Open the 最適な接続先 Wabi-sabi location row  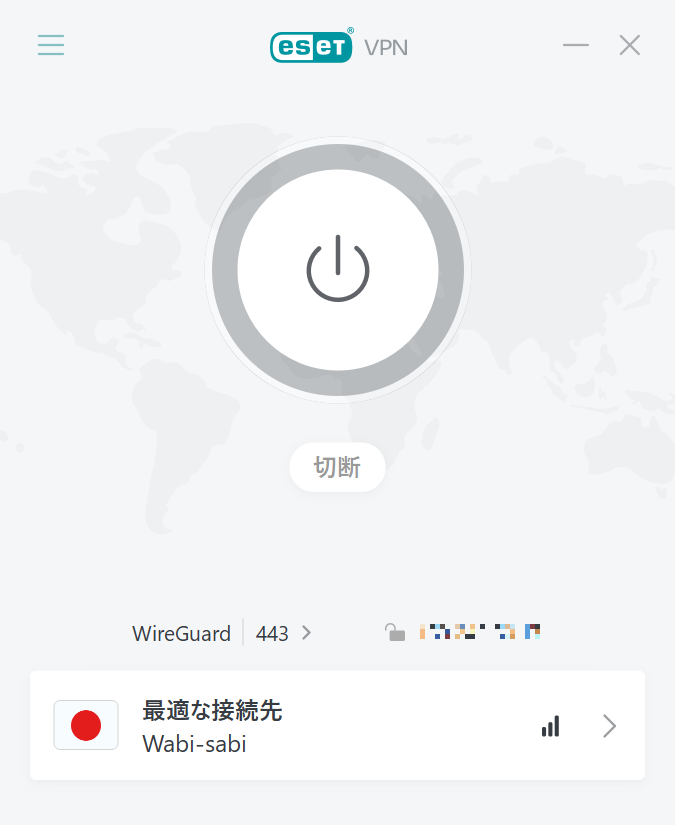337,726
